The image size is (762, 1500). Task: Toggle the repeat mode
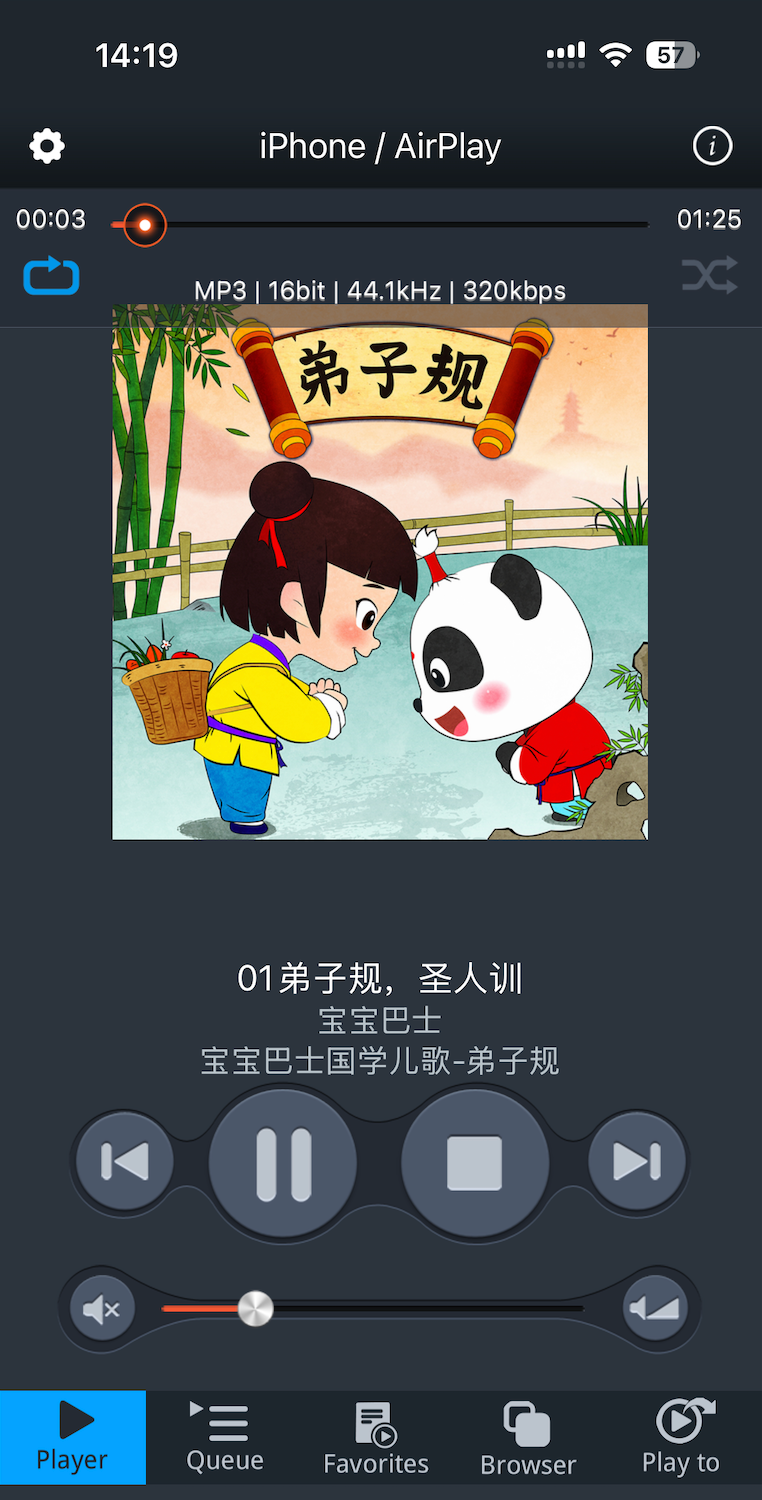51,276
